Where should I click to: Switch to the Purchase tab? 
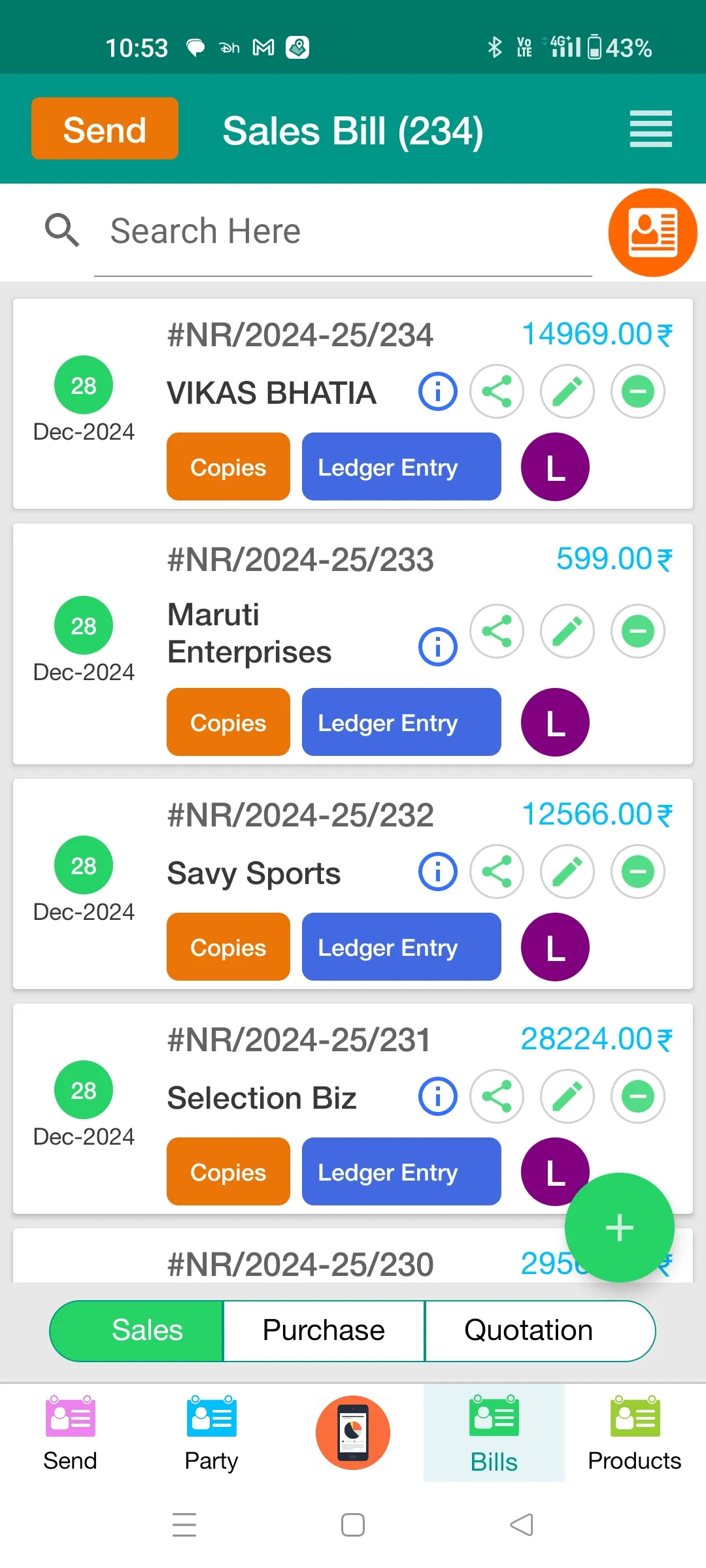pos(324,1330)
